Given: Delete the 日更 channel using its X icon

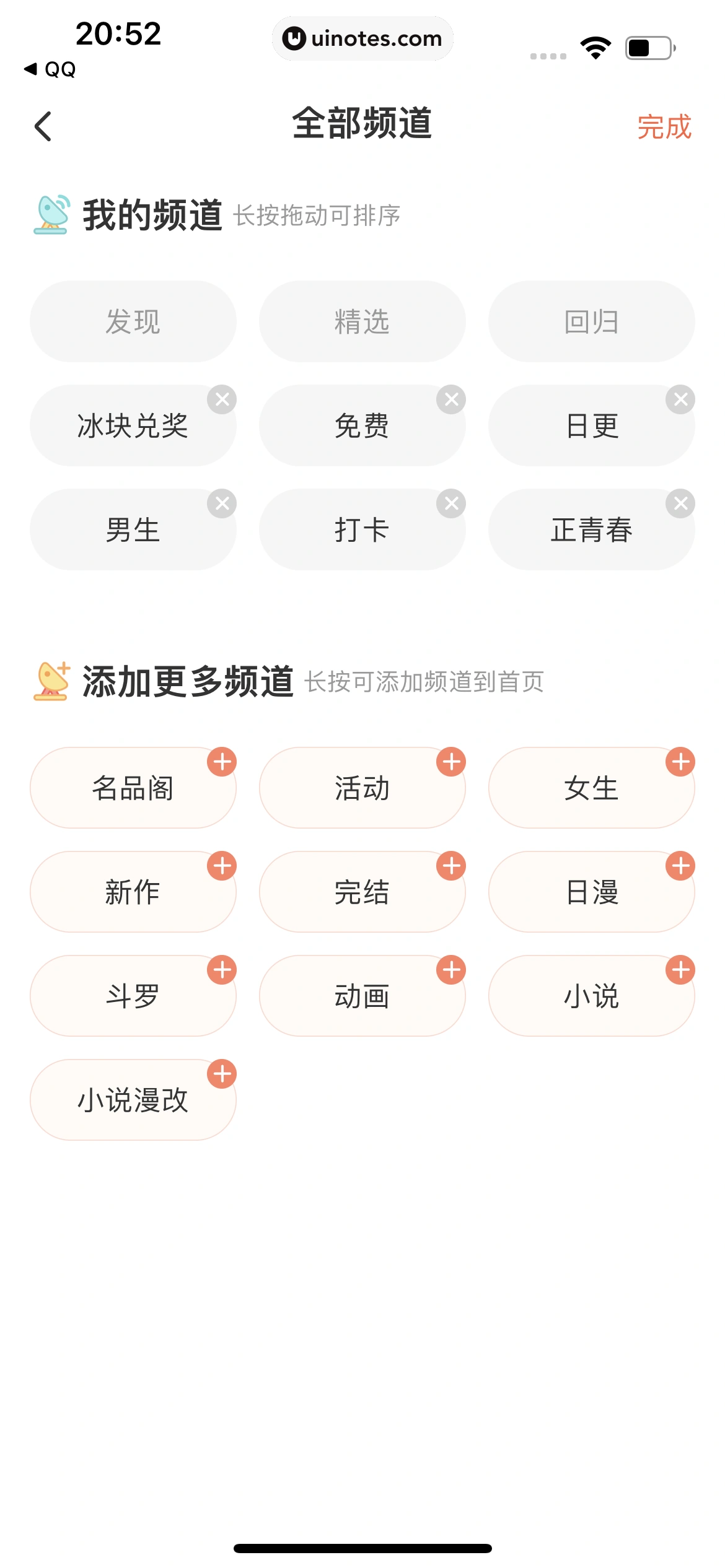Looking at the screenshot, I should tap(681, 399).
